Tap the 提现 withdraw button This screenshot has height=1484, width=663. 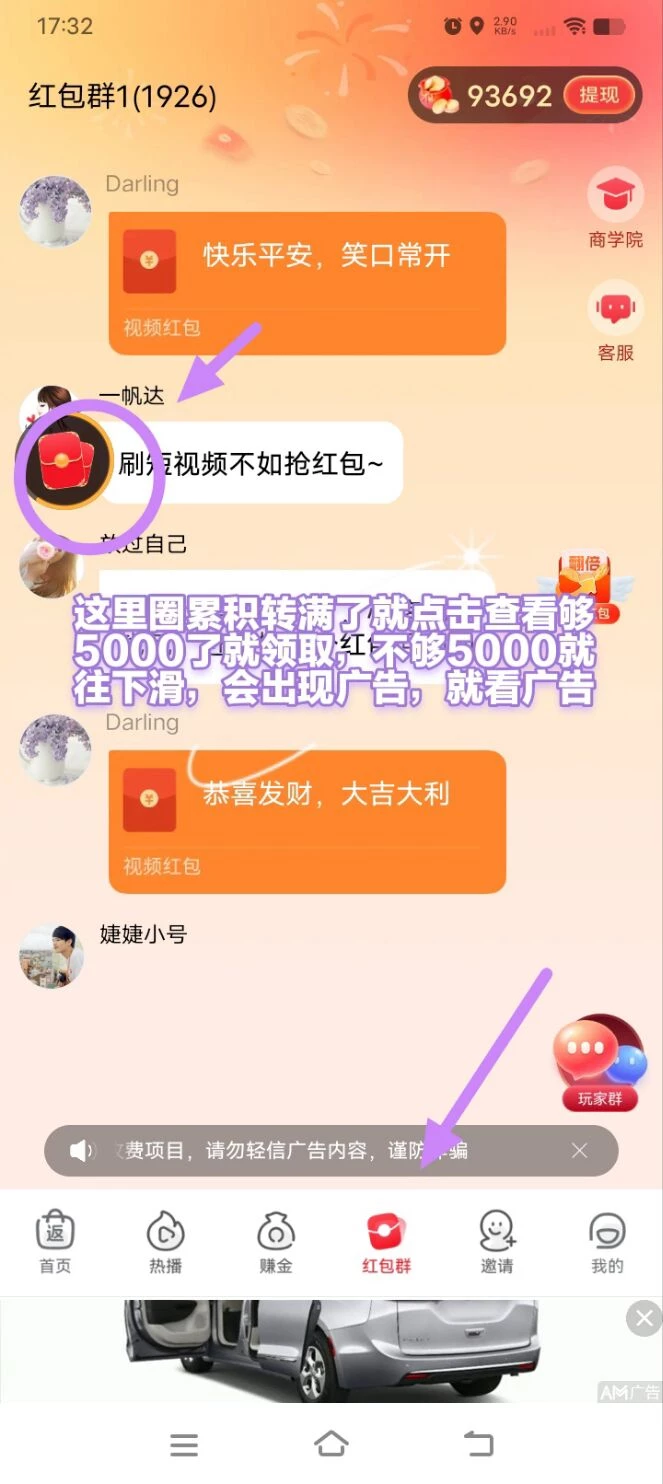[598, 95]
